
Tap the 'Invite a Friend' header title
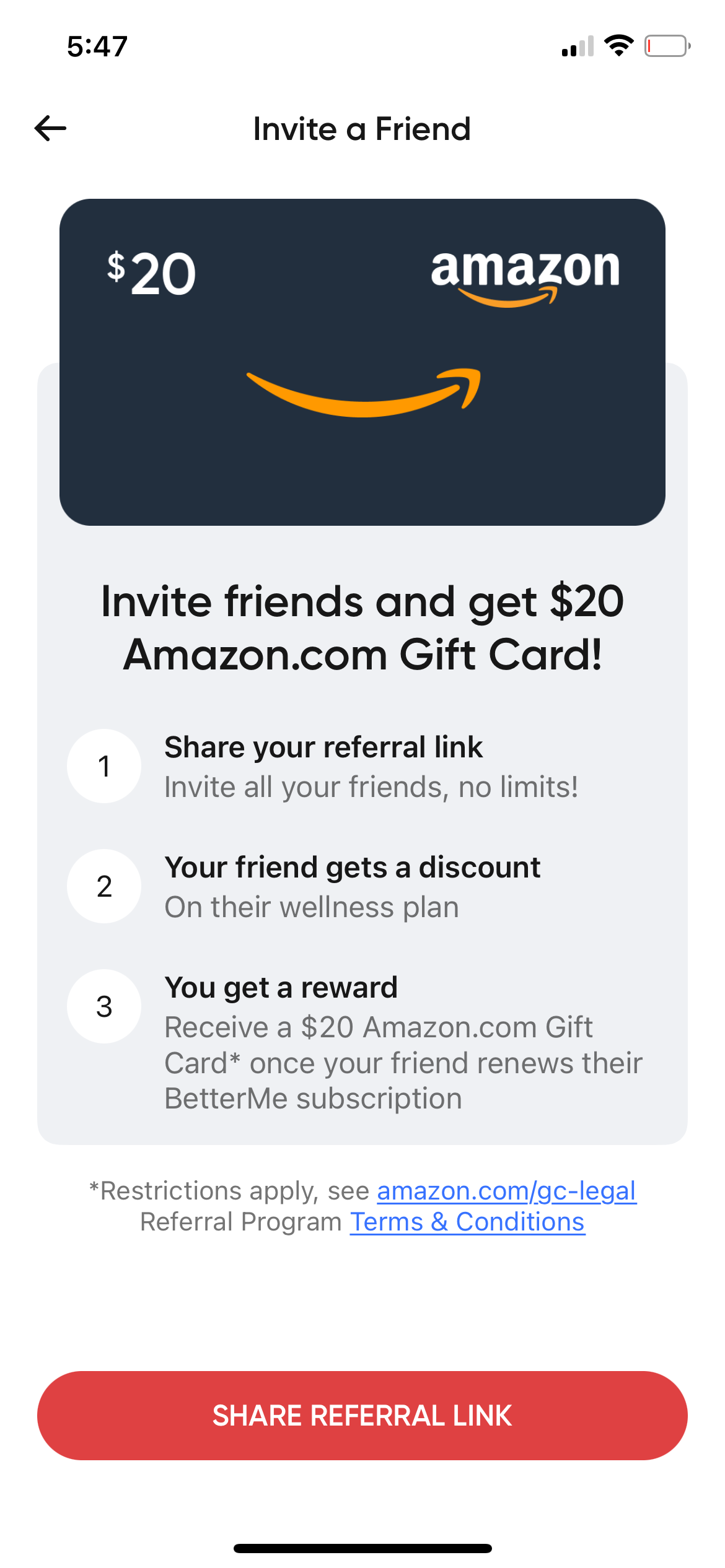[361, 129]
